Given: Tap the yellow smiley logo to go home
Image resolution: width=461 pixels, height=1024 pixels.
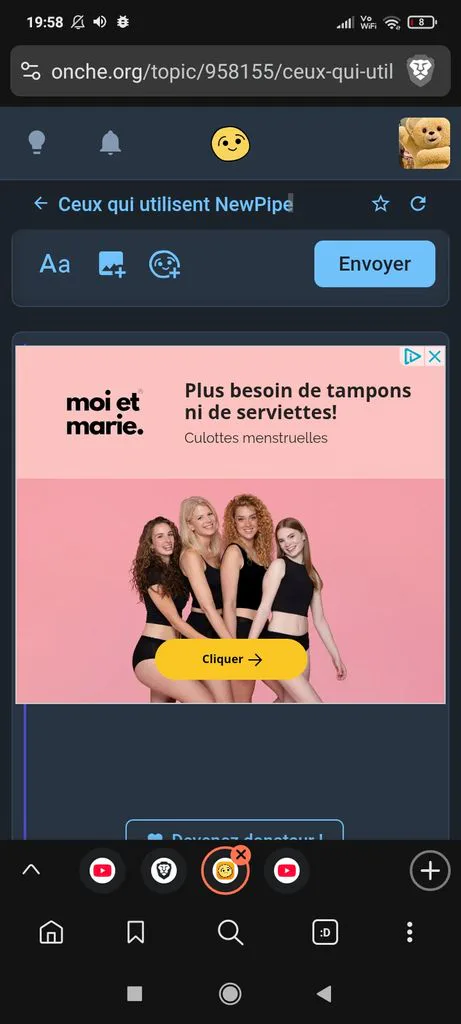Looking at the screenshot, I should (230, 144).
